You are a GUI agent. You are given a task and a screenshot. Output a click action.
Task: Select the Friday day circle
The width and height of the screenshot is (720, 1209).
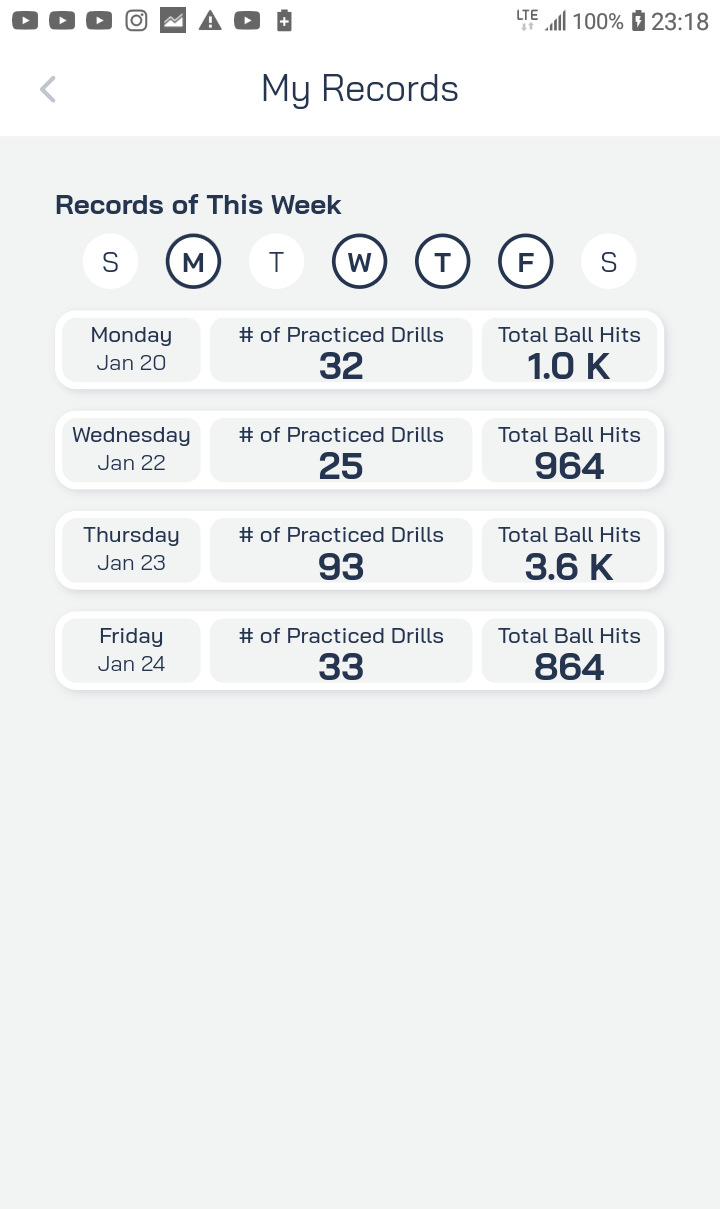coord(525,262)
